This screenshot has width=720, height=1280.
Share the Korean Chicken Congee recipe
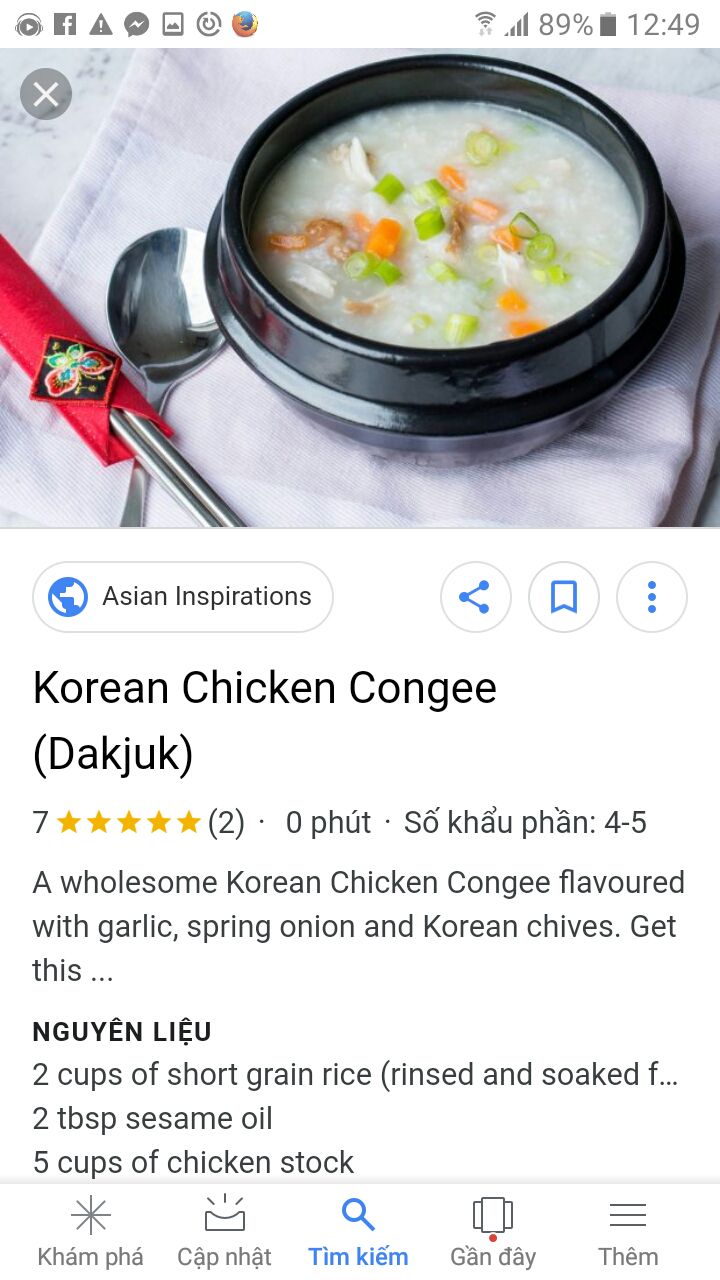pos(475,597)
